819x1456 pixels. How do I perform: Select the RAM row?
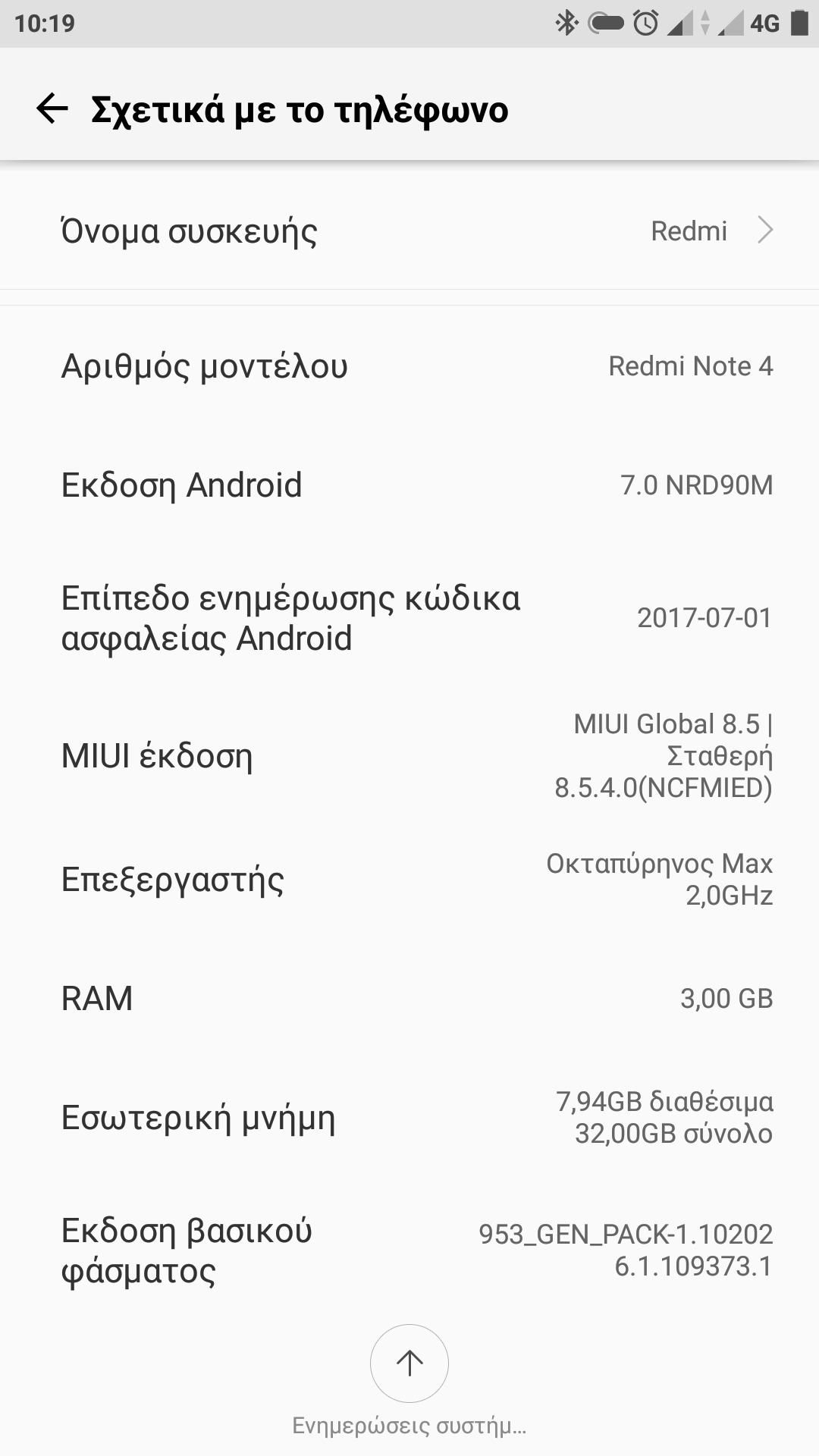pos(409,999)
